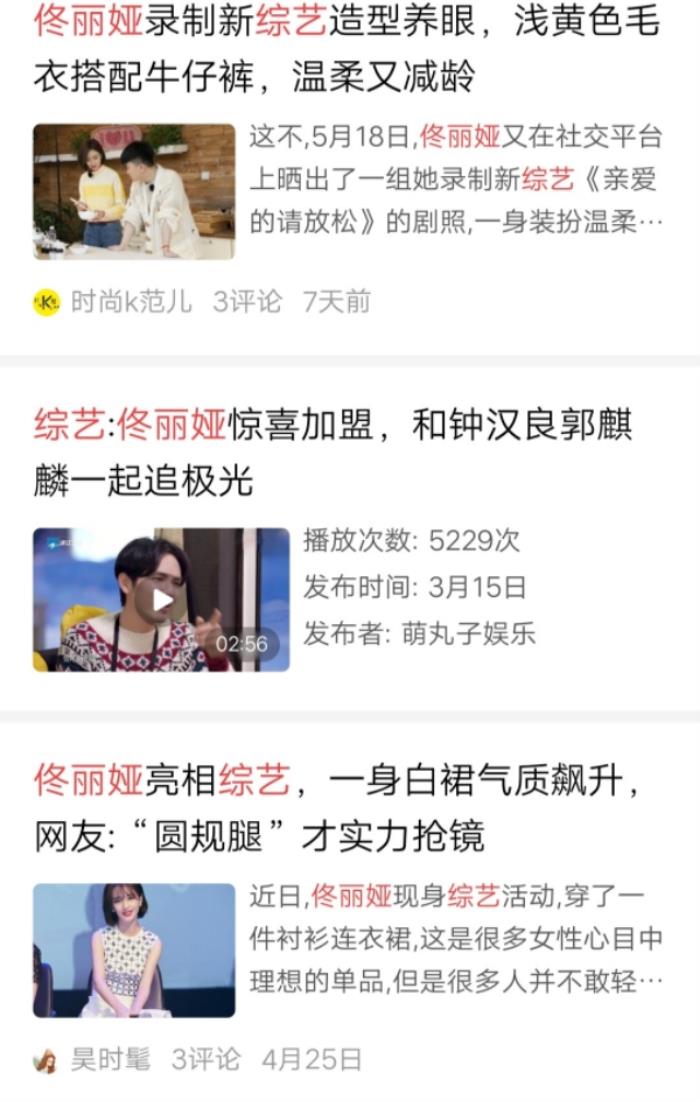This screenshot has height=1101, width=700.
Task: Open video result 佟丽娅惊喜加盟 追极光
Action: 332,453
